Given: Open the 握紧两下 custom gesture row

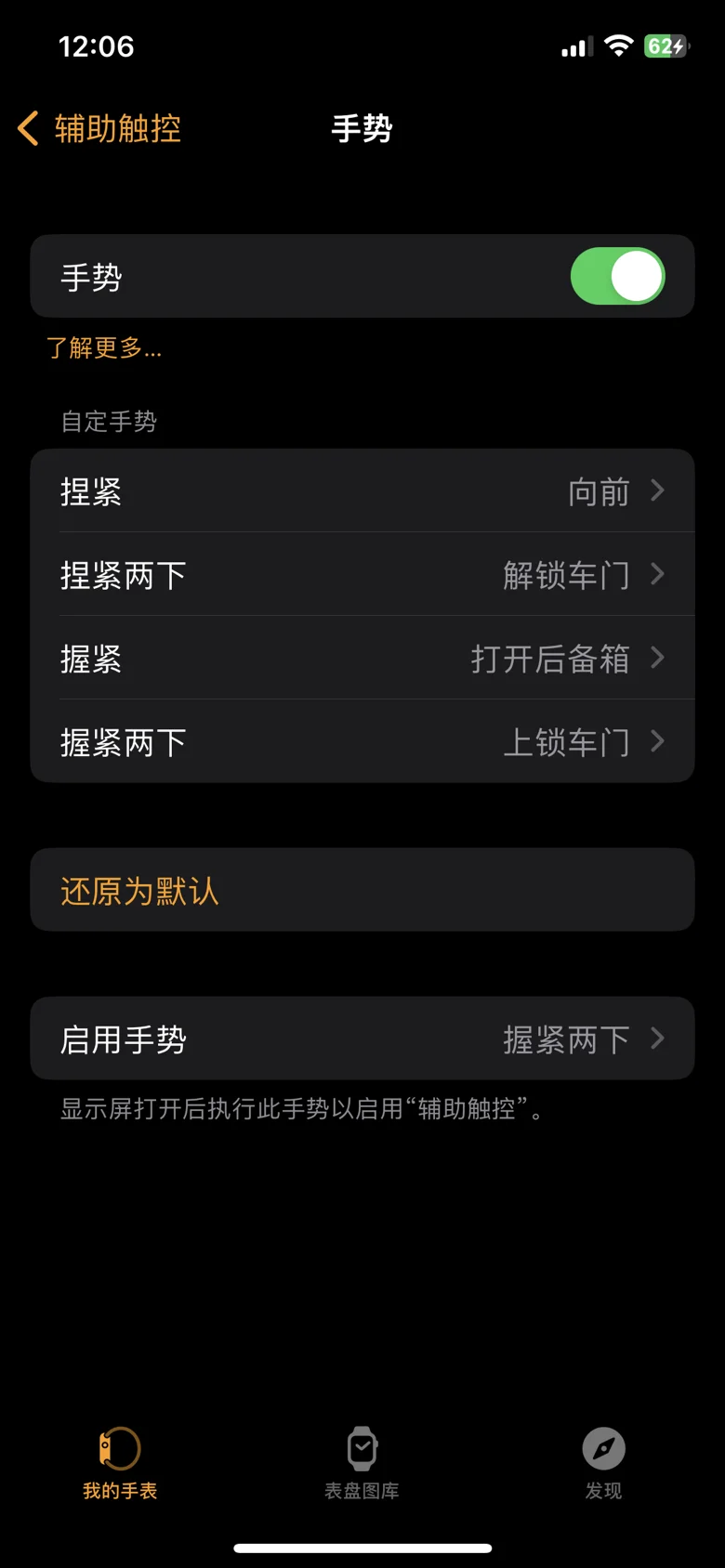Looking at the screenshot, I should (362, 741).
